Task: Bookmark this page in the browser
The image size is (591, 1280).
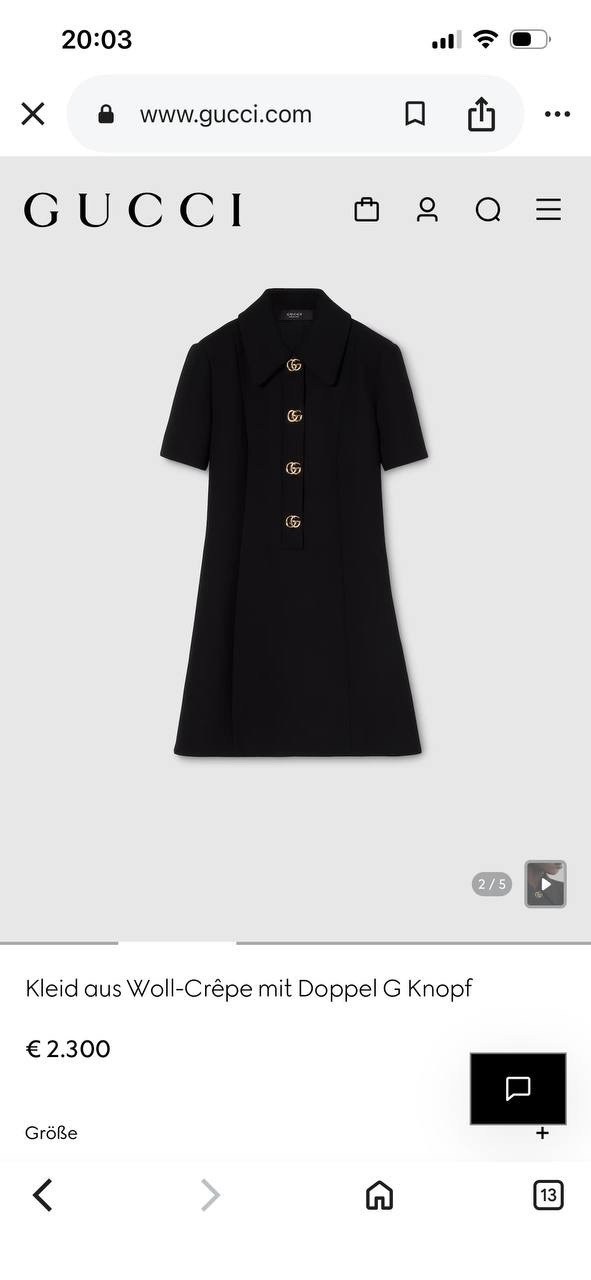Action: (415, 114)
